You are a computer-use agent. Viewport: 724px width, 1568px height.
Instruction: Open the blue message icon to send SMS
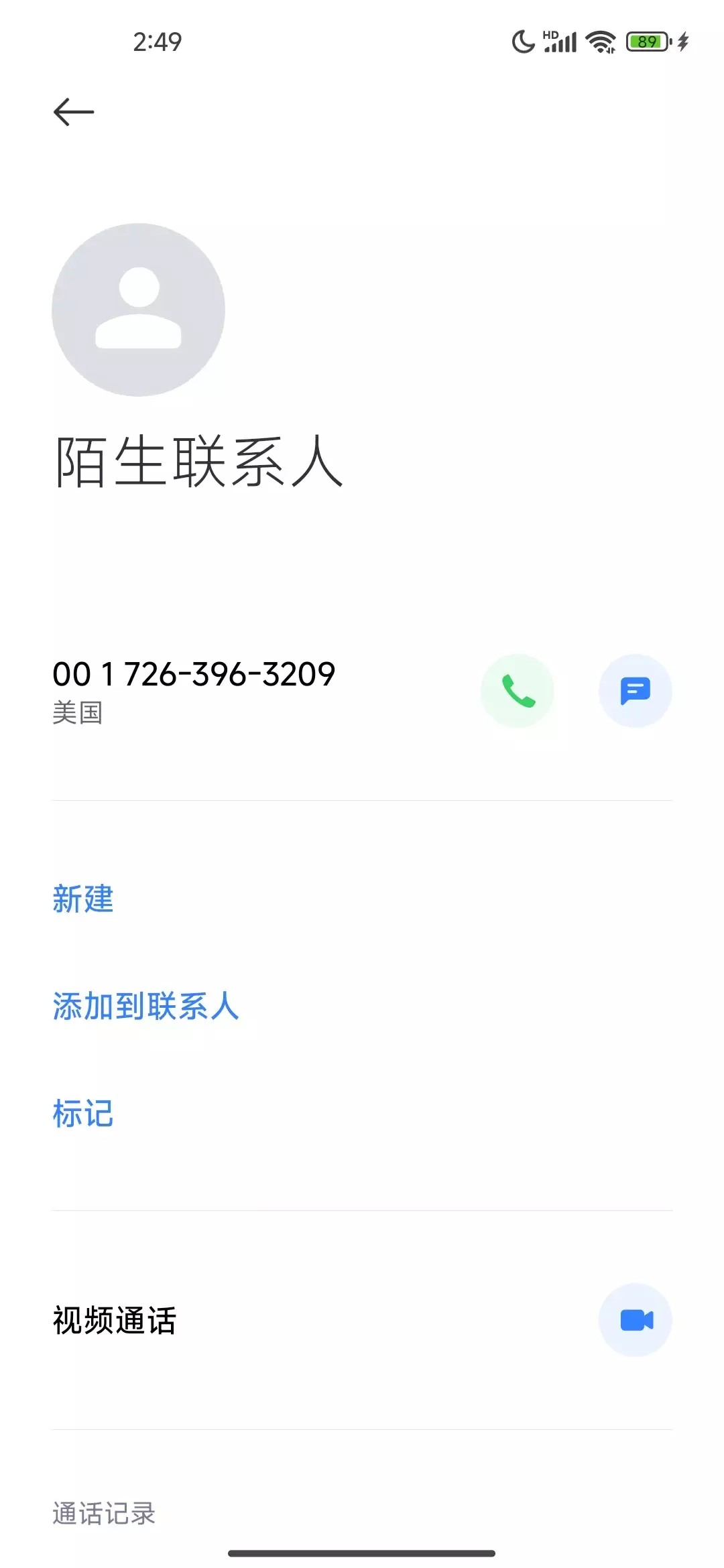[x=635, y=691]
